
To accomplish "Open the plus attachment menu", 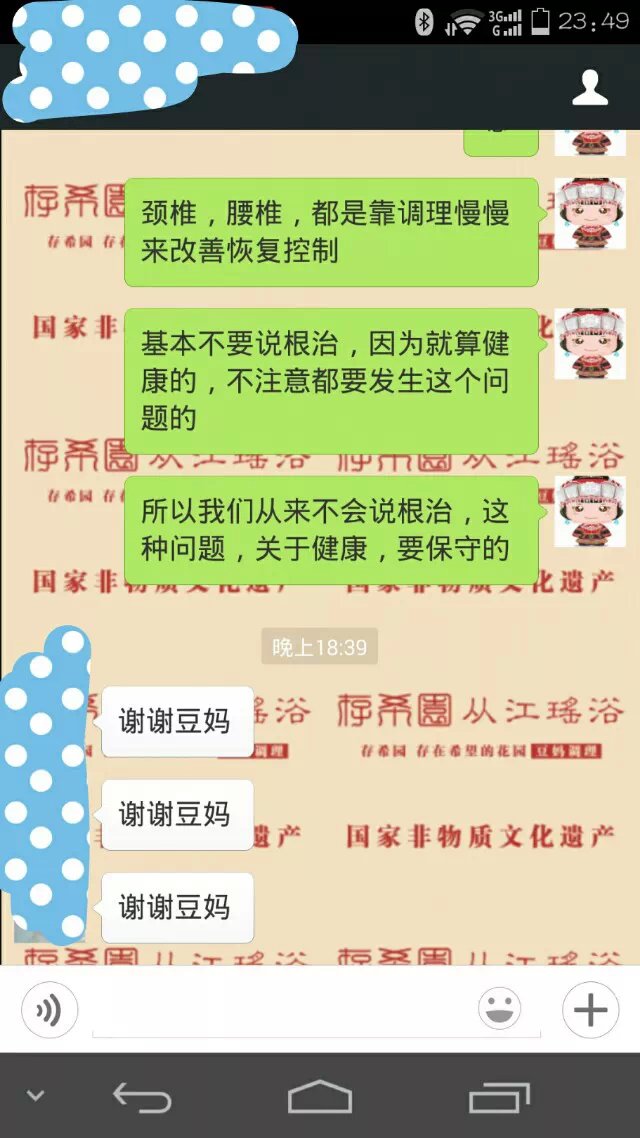I will pyautogui.click(x=590, y=1010).
